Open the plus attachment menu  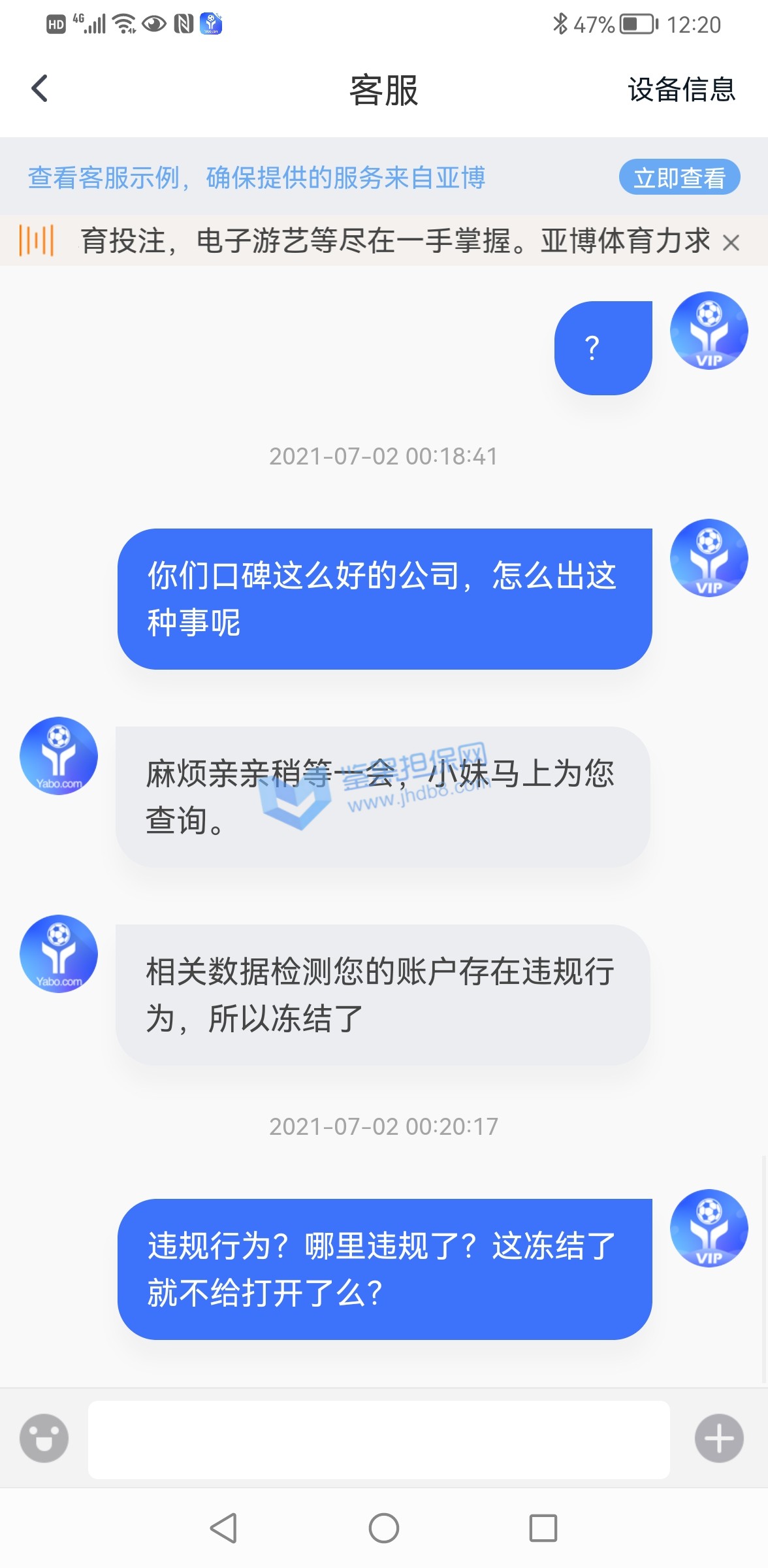(719, 1438)
